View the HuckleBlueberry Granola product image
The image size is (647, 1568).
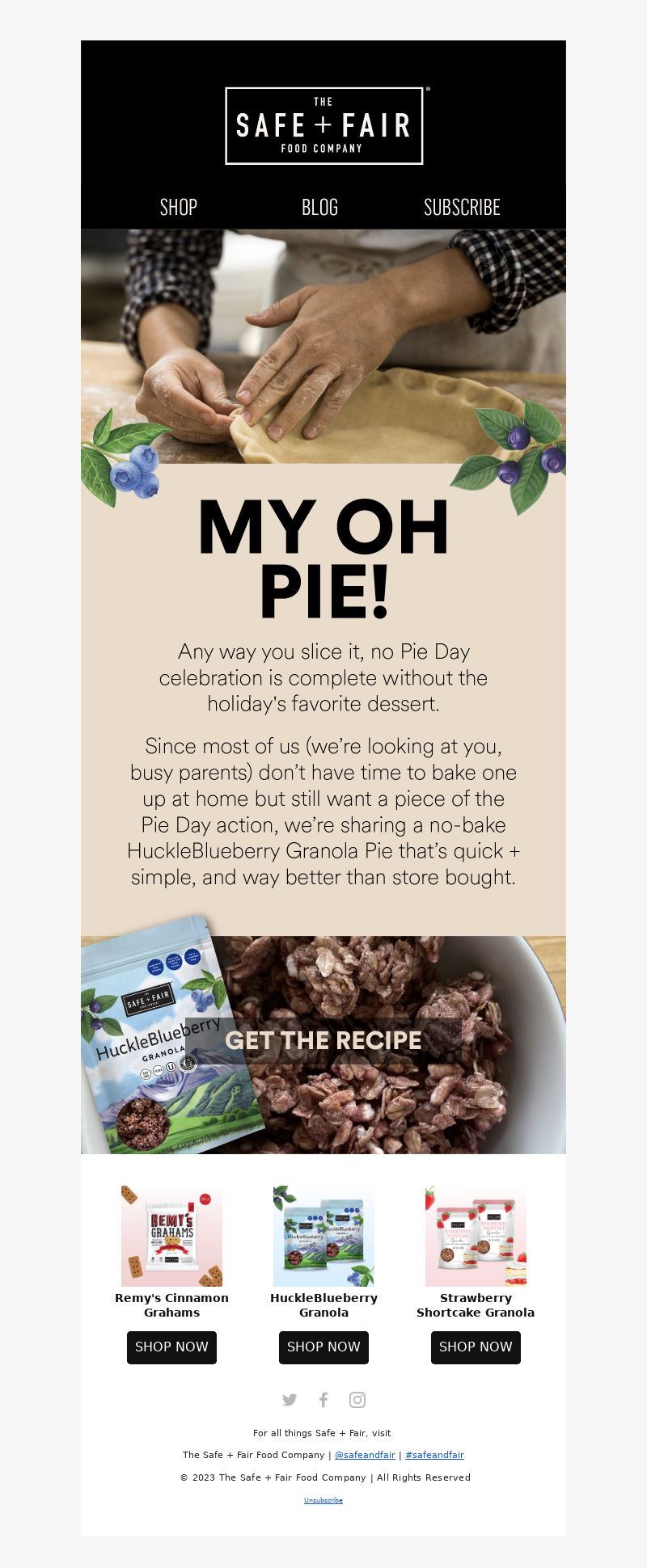pyautogui.click(x=323, y=1236)
